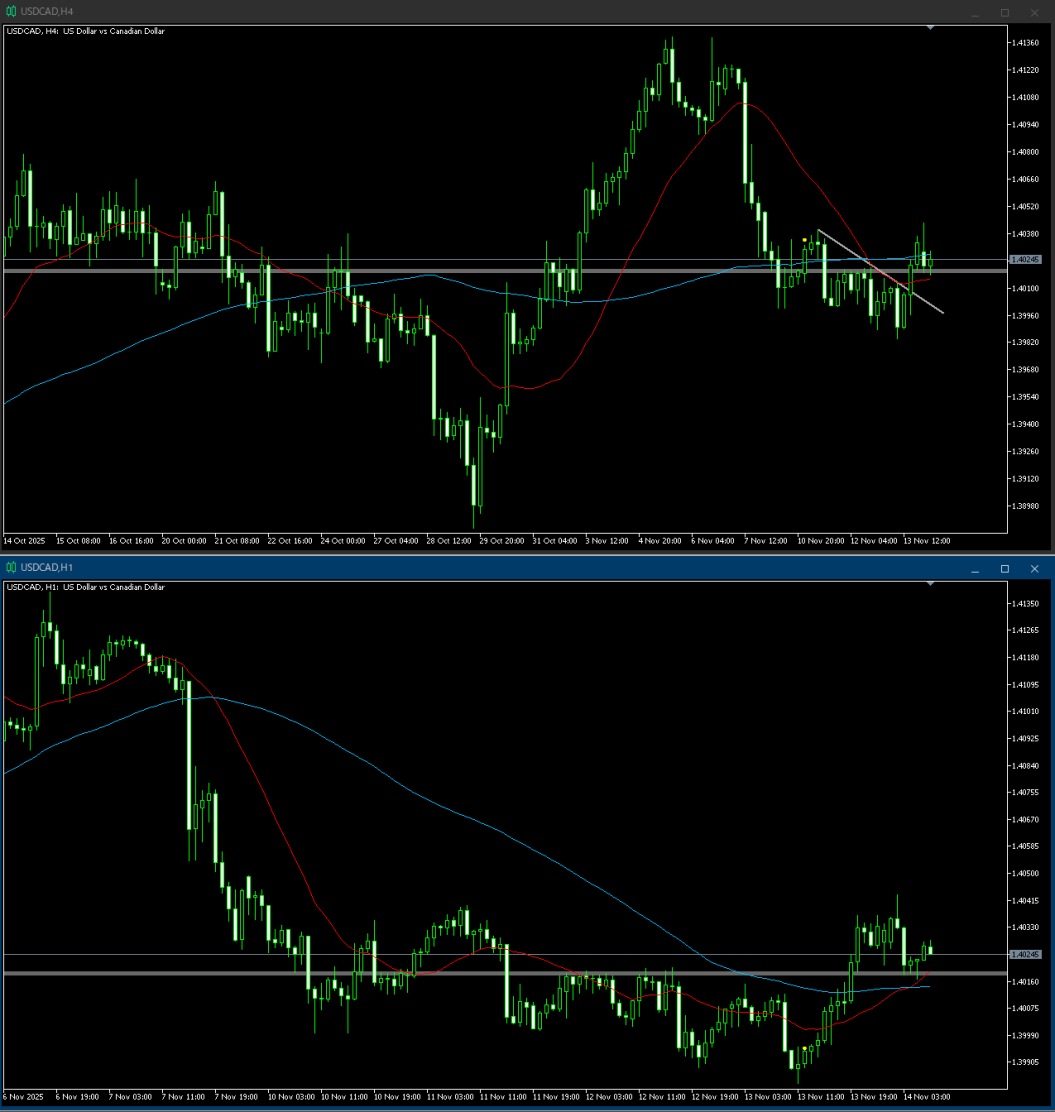The height and width of the screenshot is (1112, 1055).
Task: Close the USDCAD,H1 chart window
Action: 1035,569
